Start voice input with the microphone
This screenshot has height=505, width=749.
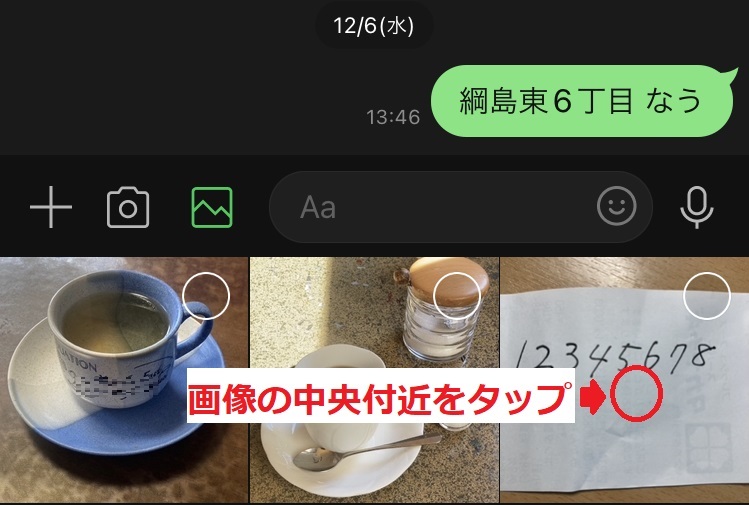click(697, 207)
